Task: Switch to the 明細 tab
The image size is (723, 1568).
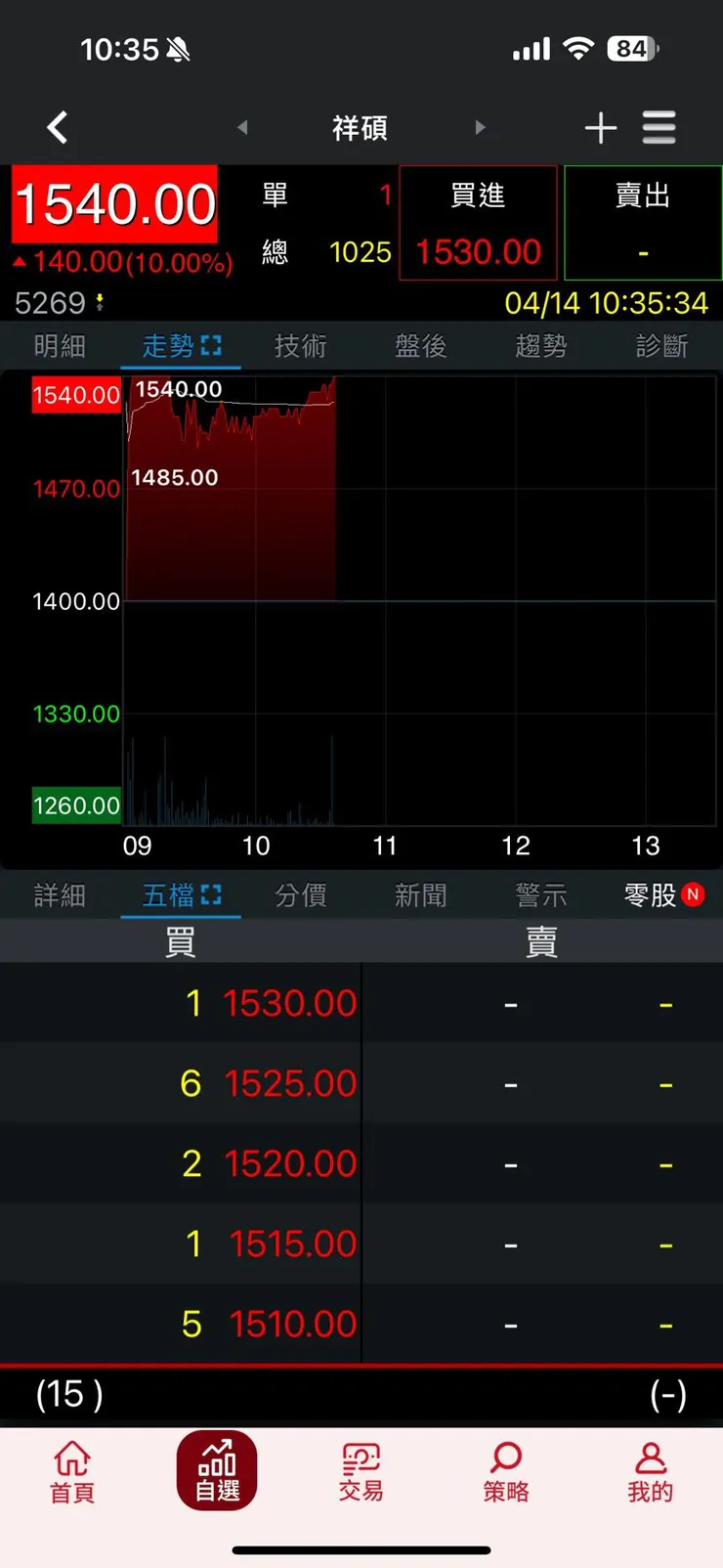Action: coord(60,346)
